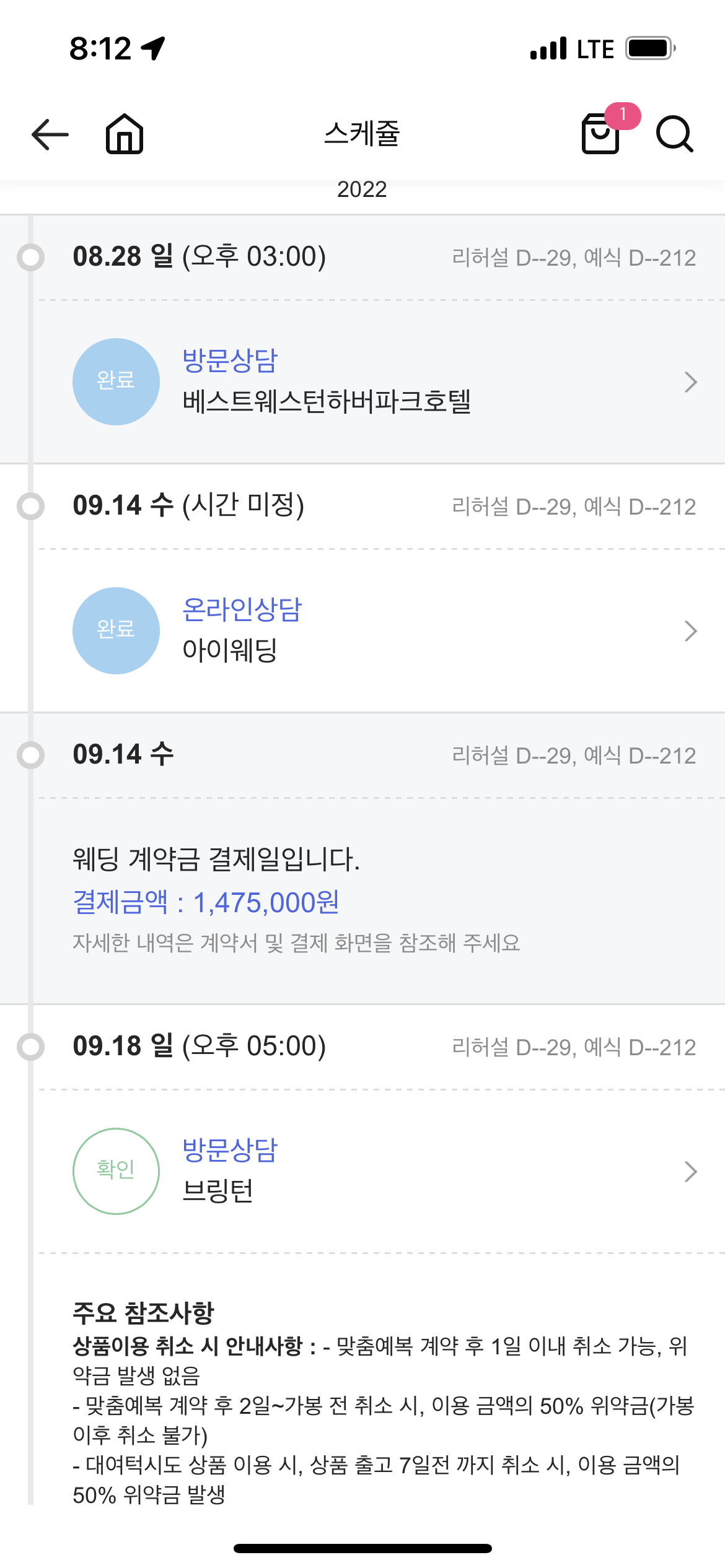
Task: Open the shopping bag with badge
Action: coord(606,130)
